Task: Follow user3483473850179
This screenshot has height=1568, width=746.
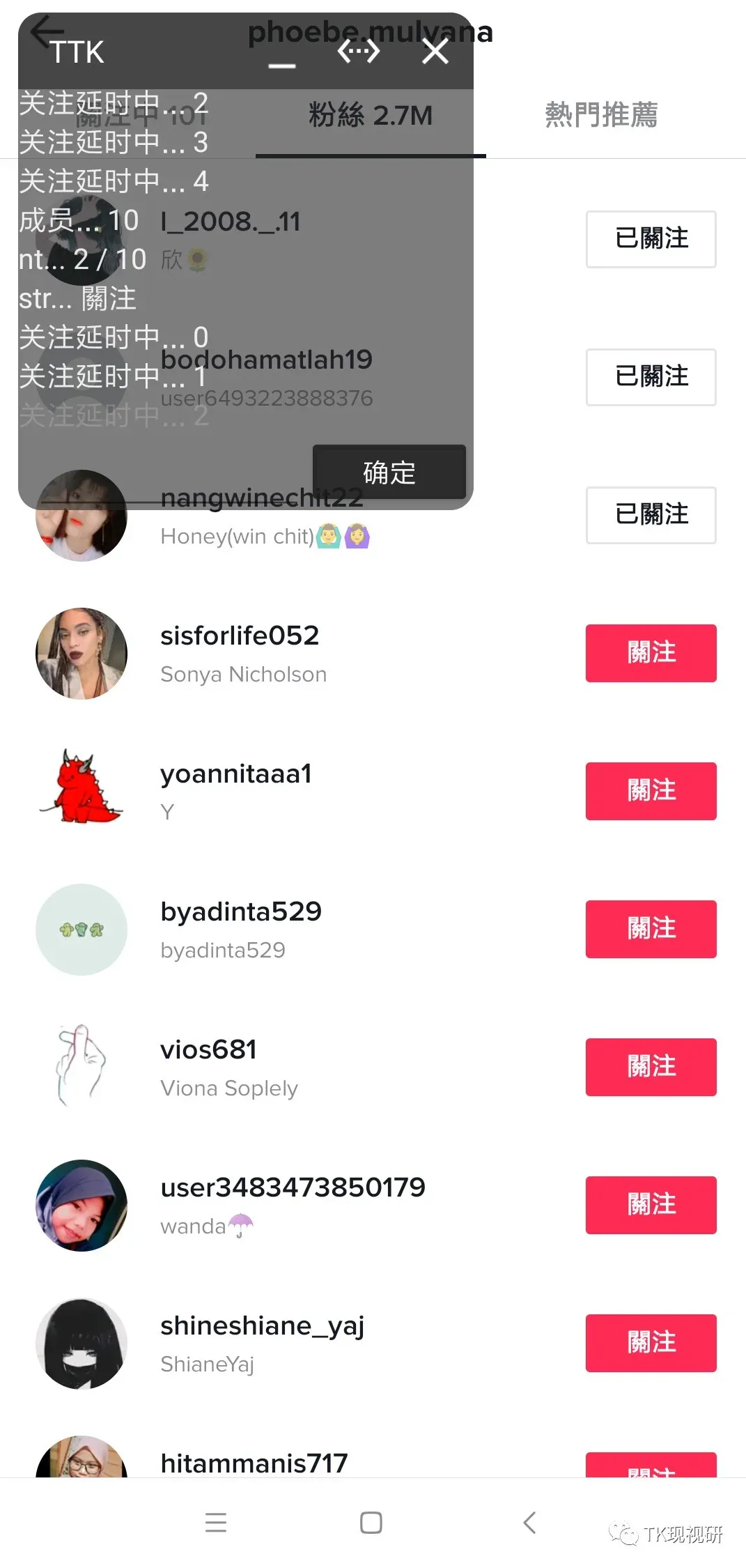Action: (651, 1205)
